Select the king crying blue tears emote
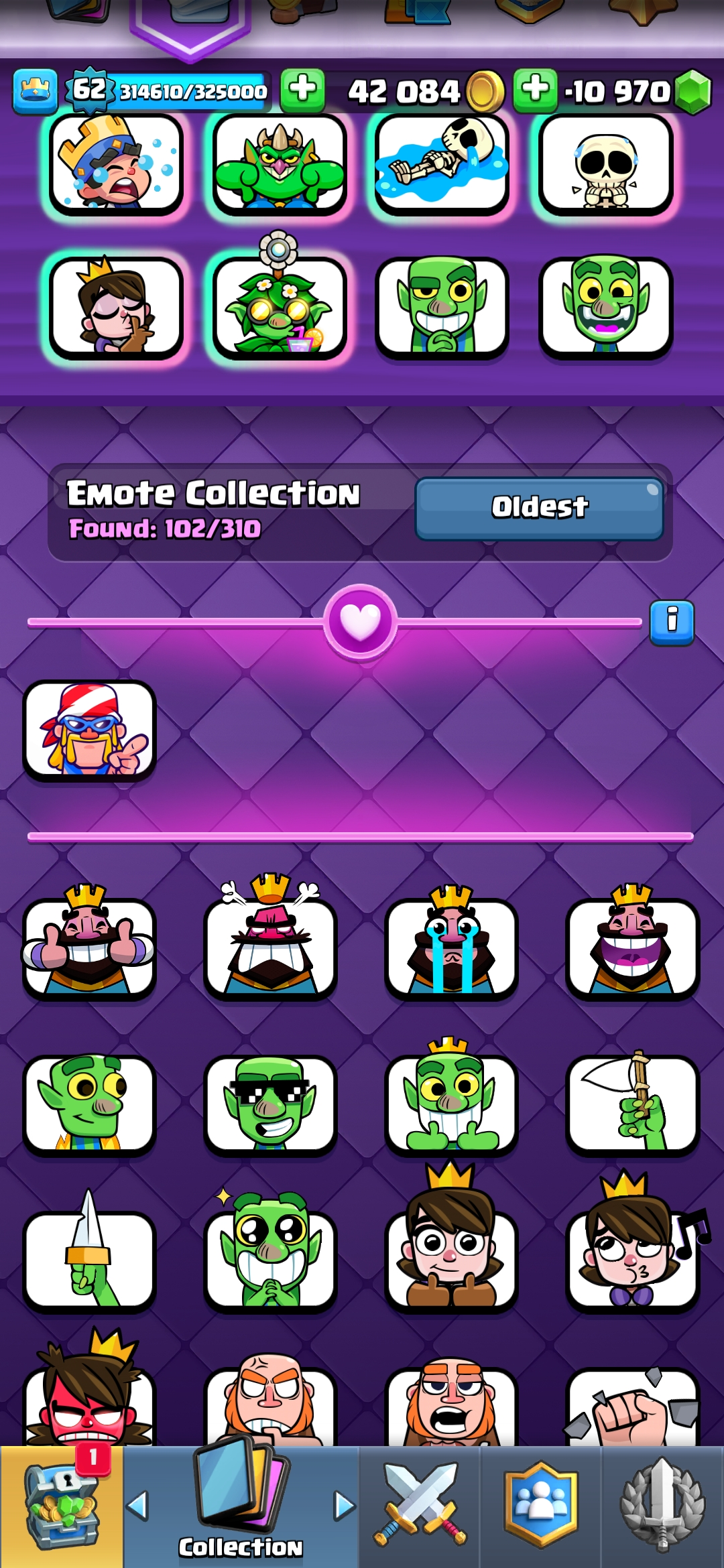Image resolution: width=724 pixels, height=1568 pixels. tap(451, 946)
